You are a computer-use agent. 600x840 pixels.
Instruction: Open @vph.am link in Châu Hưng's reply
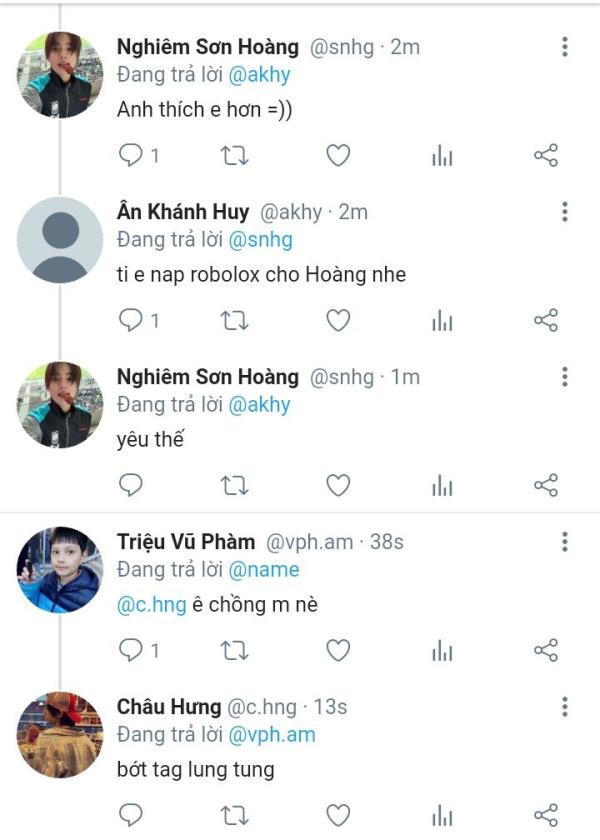coord(271,735)
